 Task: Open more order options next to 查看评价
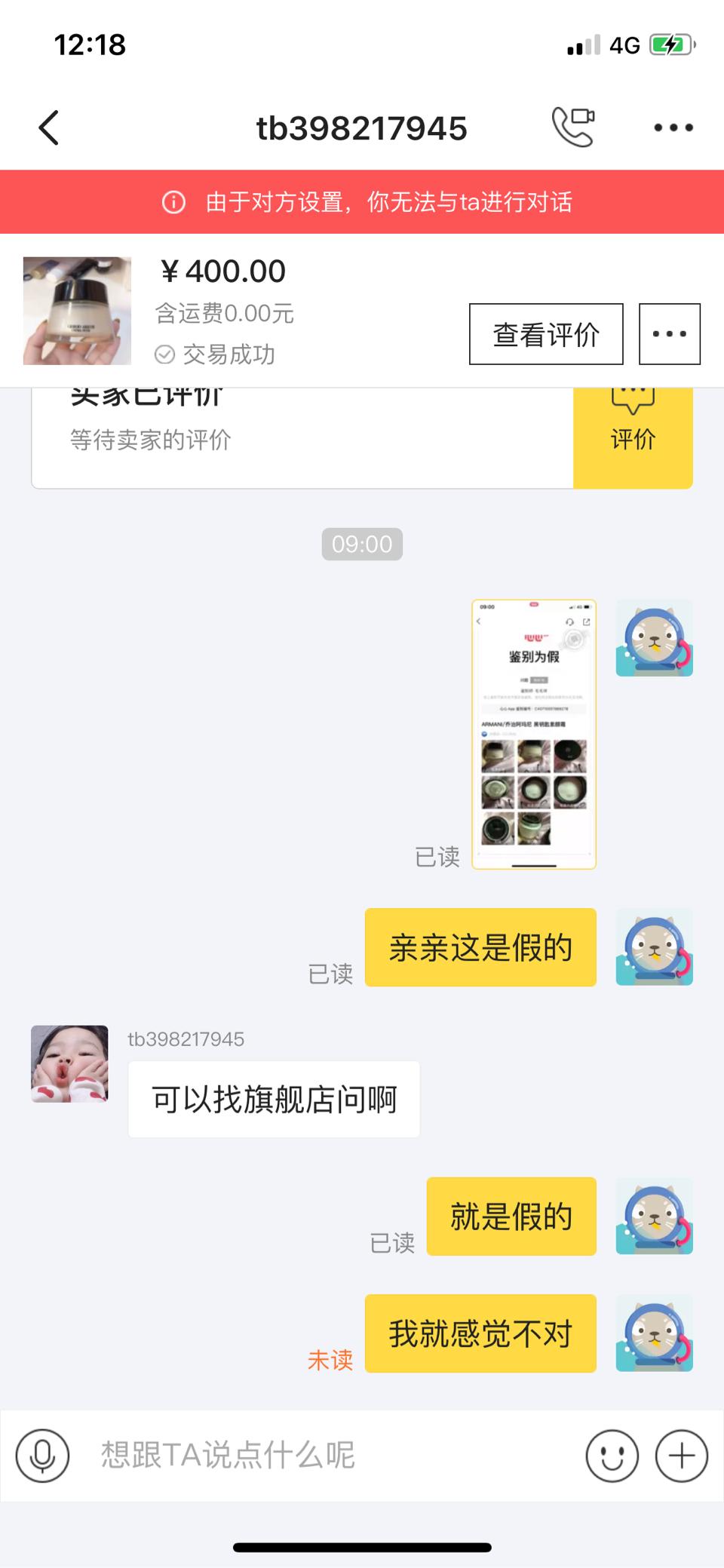[670, 334]
